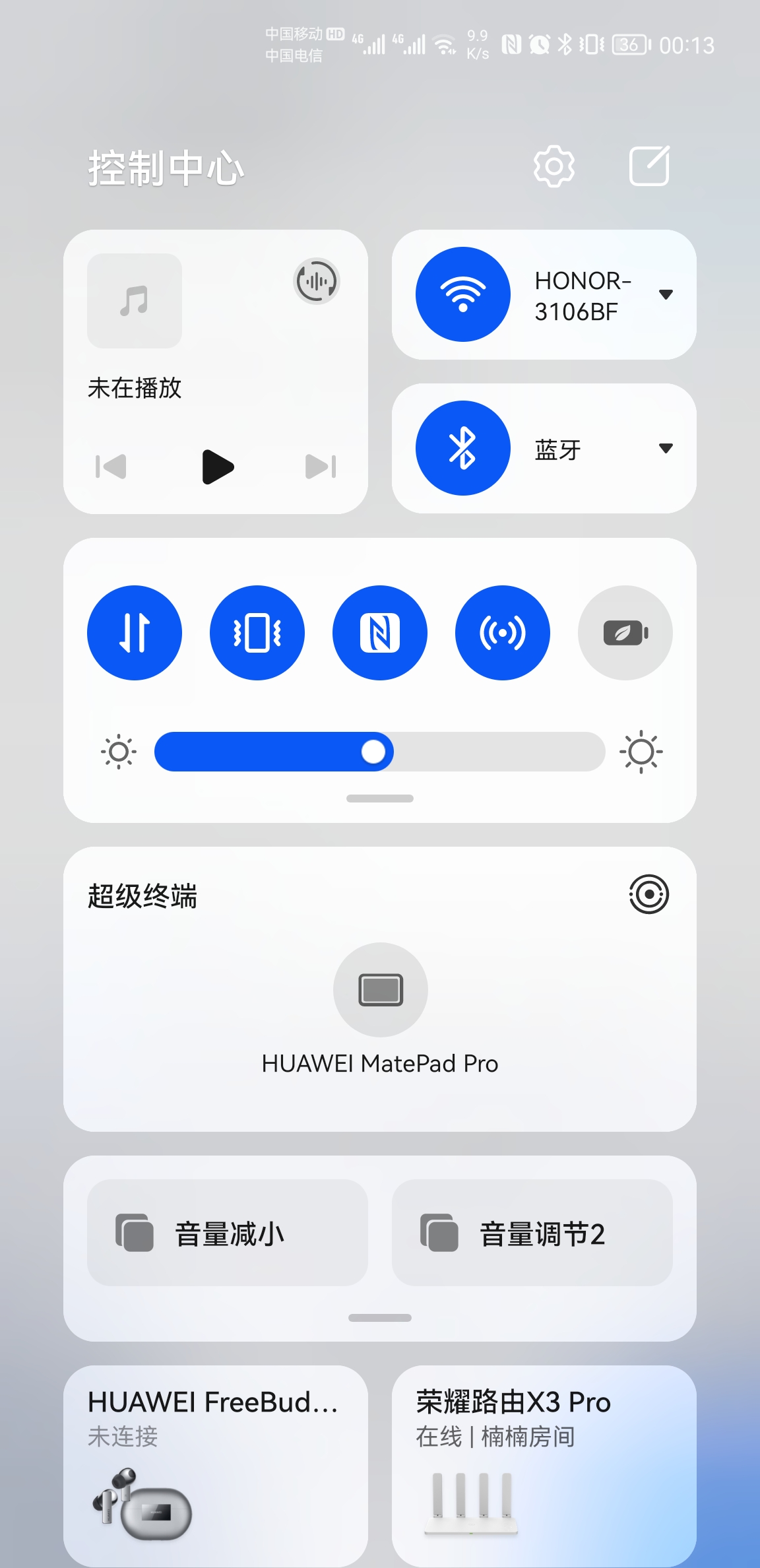Turn off the Wi-Fi toggle
Viewport: 760px width, 1568px height.
pos(463,294)
